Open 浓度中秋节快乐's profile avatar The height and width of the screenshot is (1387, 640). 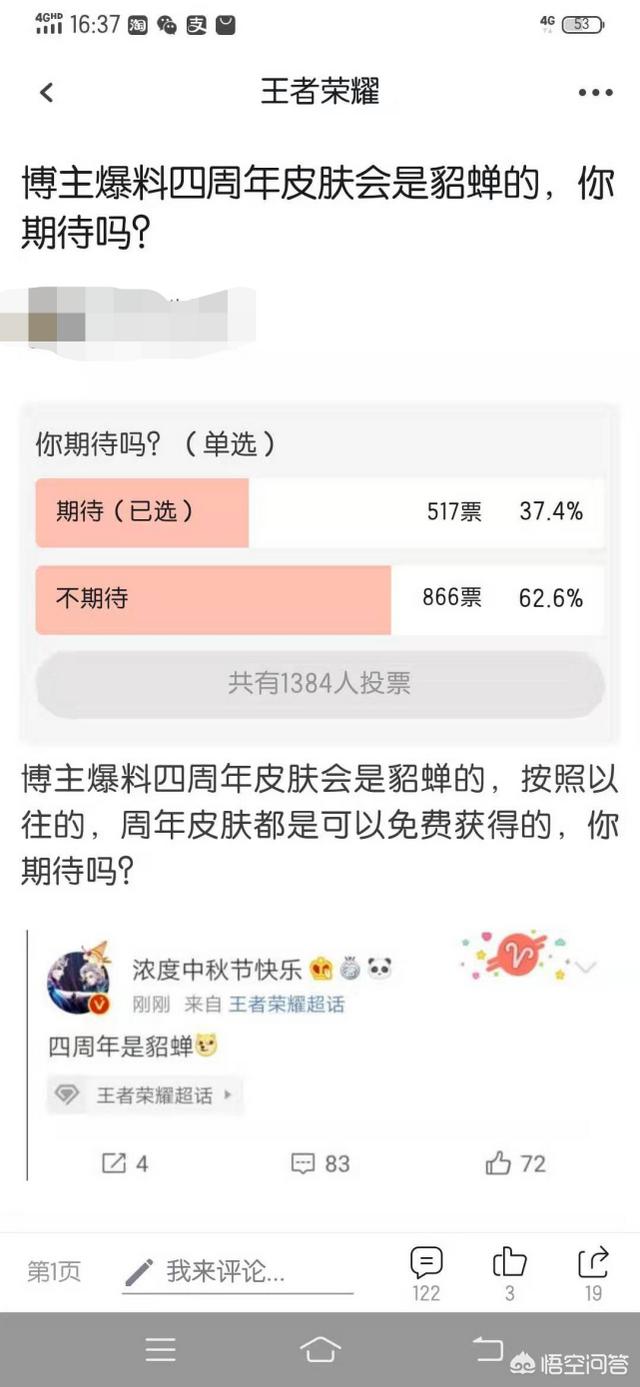(78, 981)
